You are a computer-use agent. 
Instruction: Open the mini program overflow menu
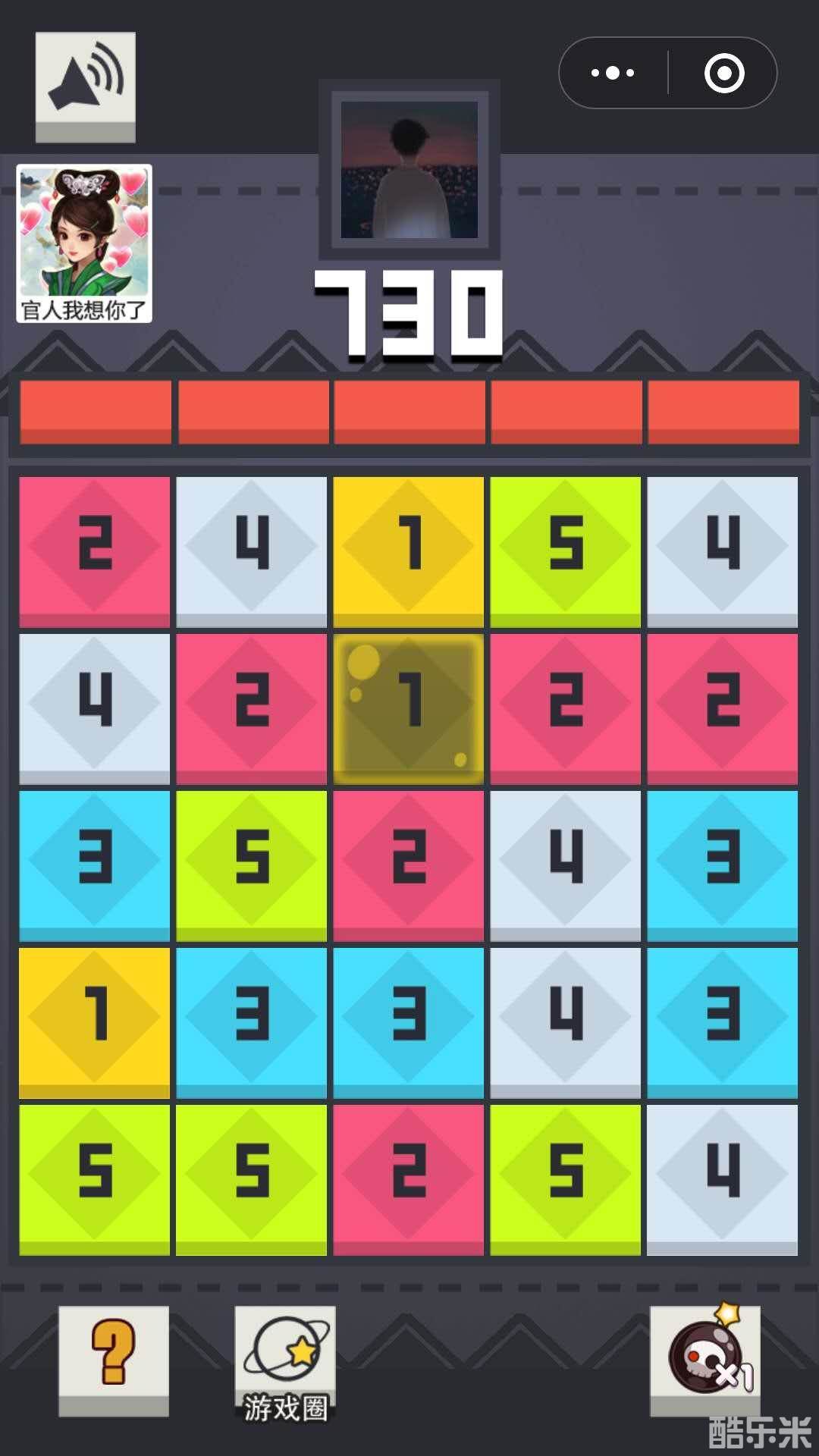(x=613, y=74)
